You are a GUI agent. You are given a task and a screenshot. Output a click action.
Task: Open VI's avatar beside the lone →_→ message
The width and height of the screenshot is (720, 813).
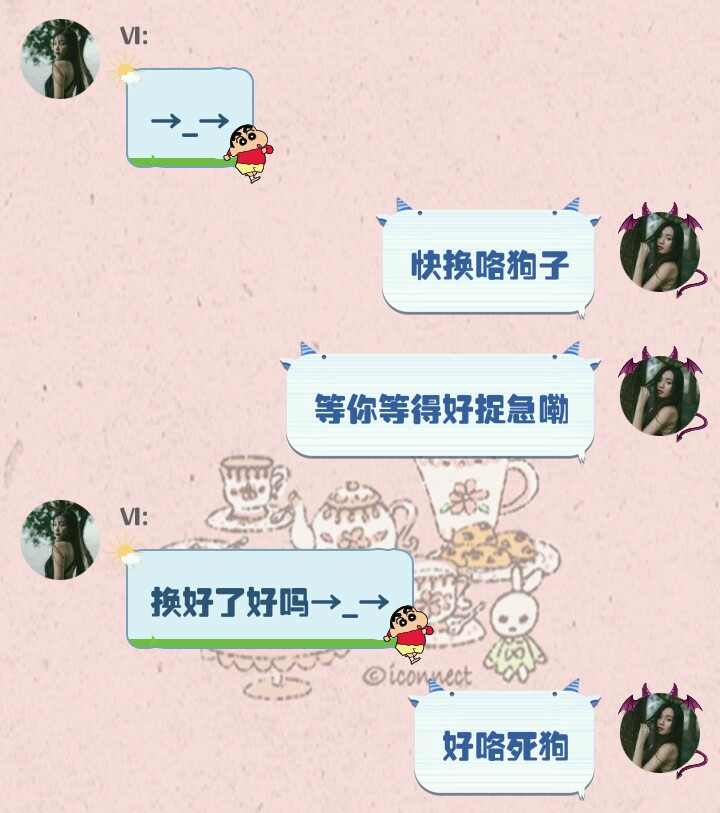(x=60, y=59)
